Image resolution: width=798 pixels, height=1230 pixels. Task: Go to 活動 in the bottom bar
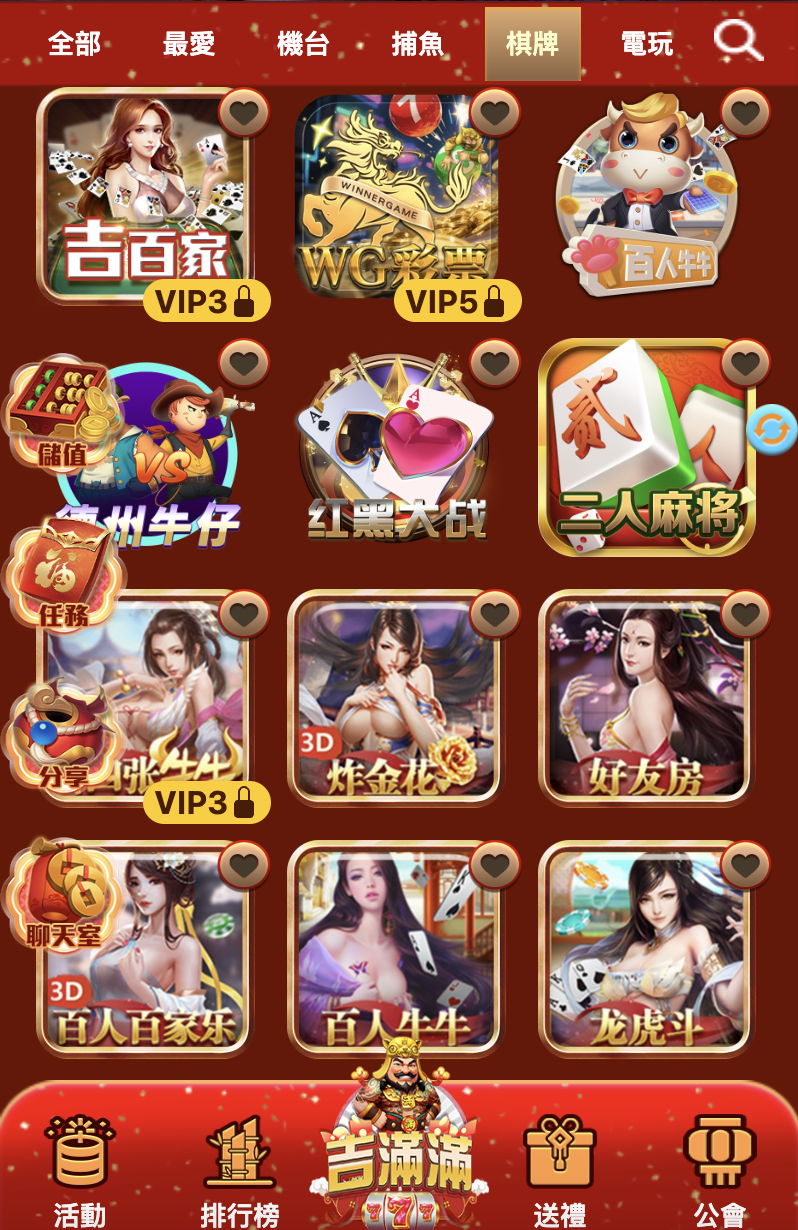click(x=80, y=1172)
